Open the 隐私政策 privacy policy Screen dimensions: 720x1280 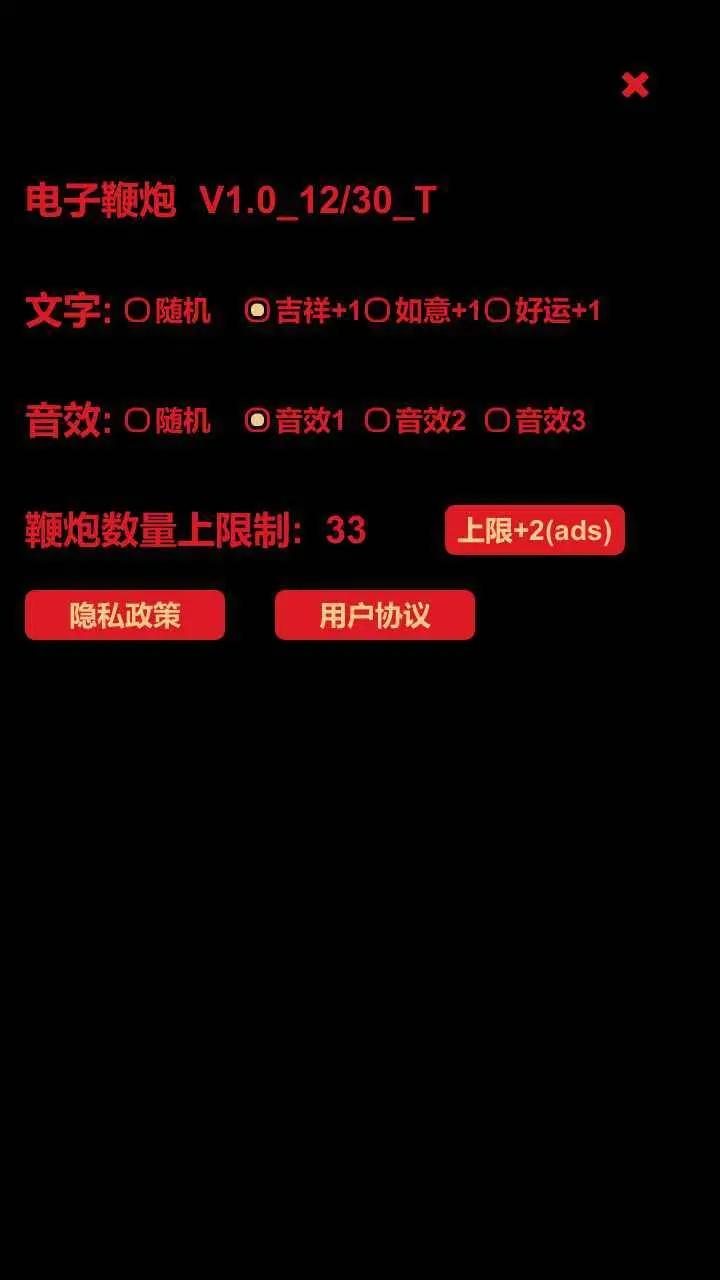tap(124, 614)
